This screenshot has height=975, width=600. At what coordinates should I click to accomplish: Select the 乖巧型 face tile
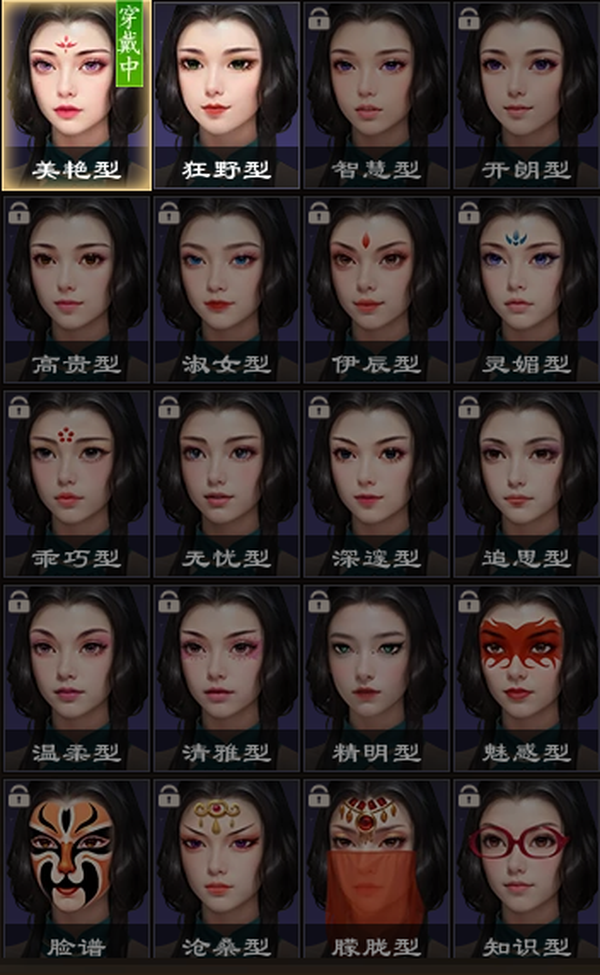coord(76,484)
